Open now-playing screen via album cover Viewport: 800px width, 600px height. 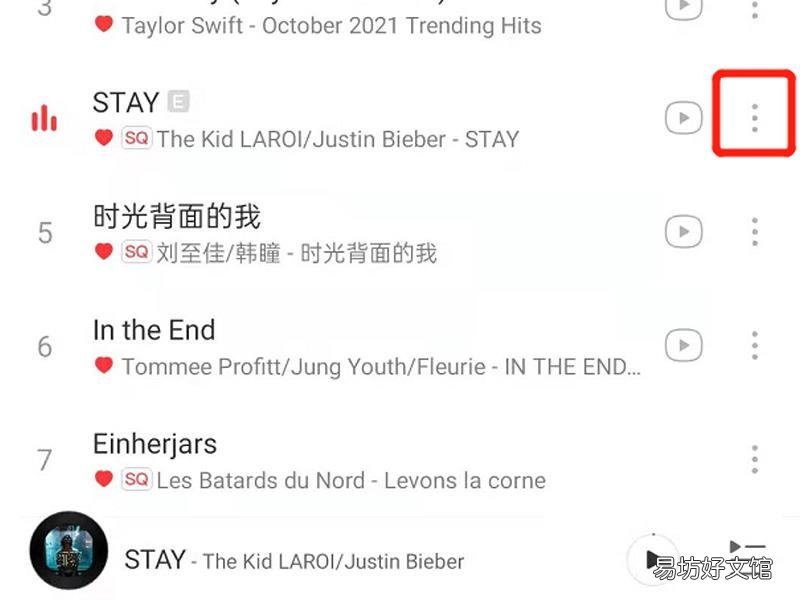click(68, 551)
